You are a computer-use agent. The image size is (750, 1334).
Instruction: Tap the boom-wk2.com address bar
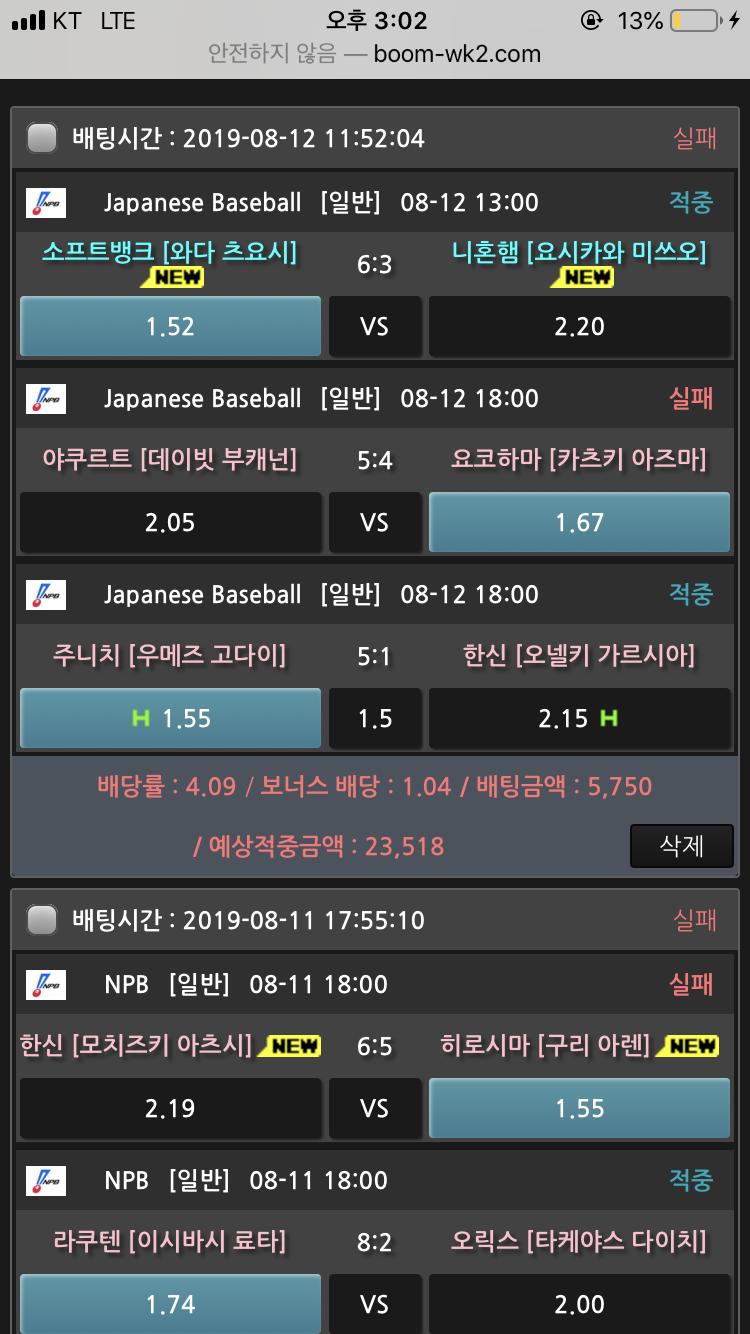click(x=375, y=54)
